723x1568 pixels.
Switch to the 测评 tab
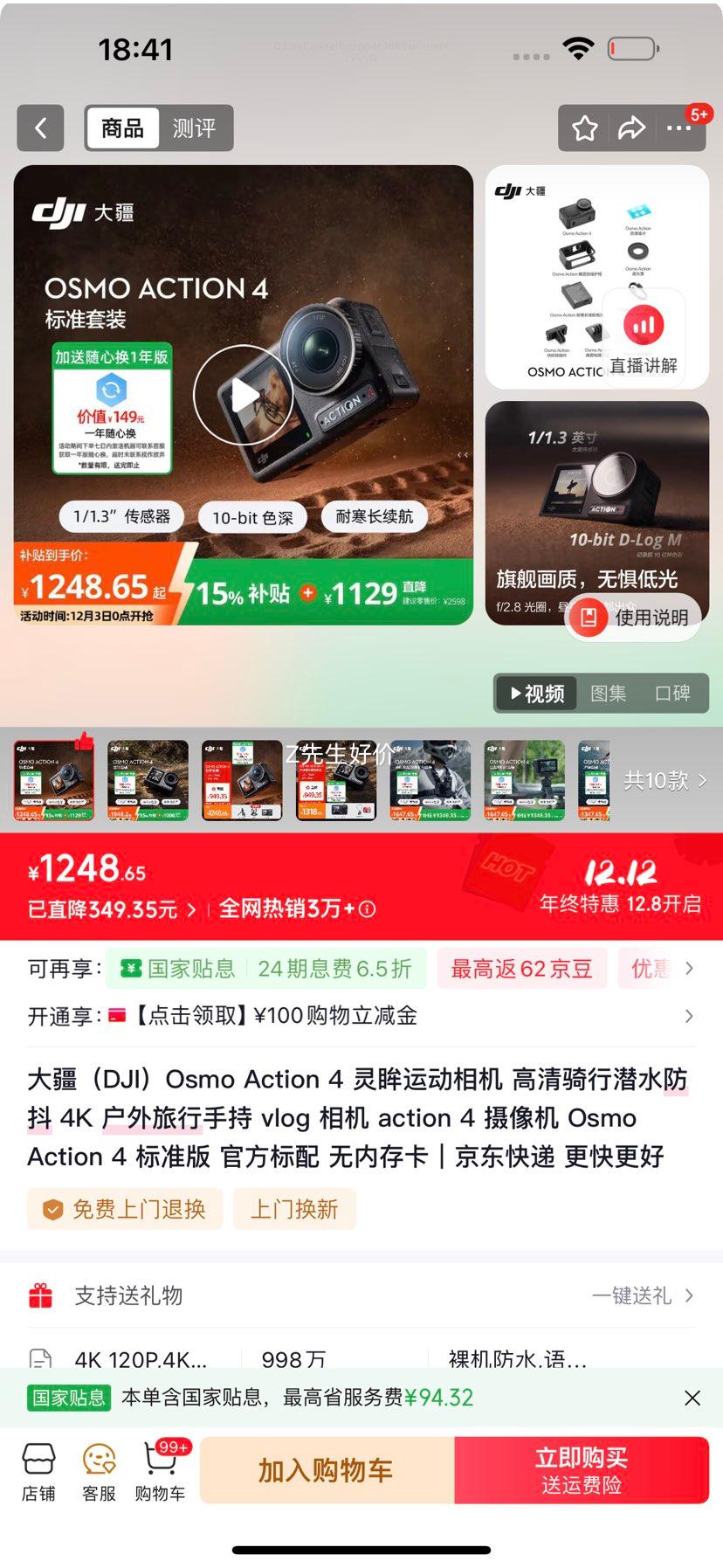tap(196, 128)
